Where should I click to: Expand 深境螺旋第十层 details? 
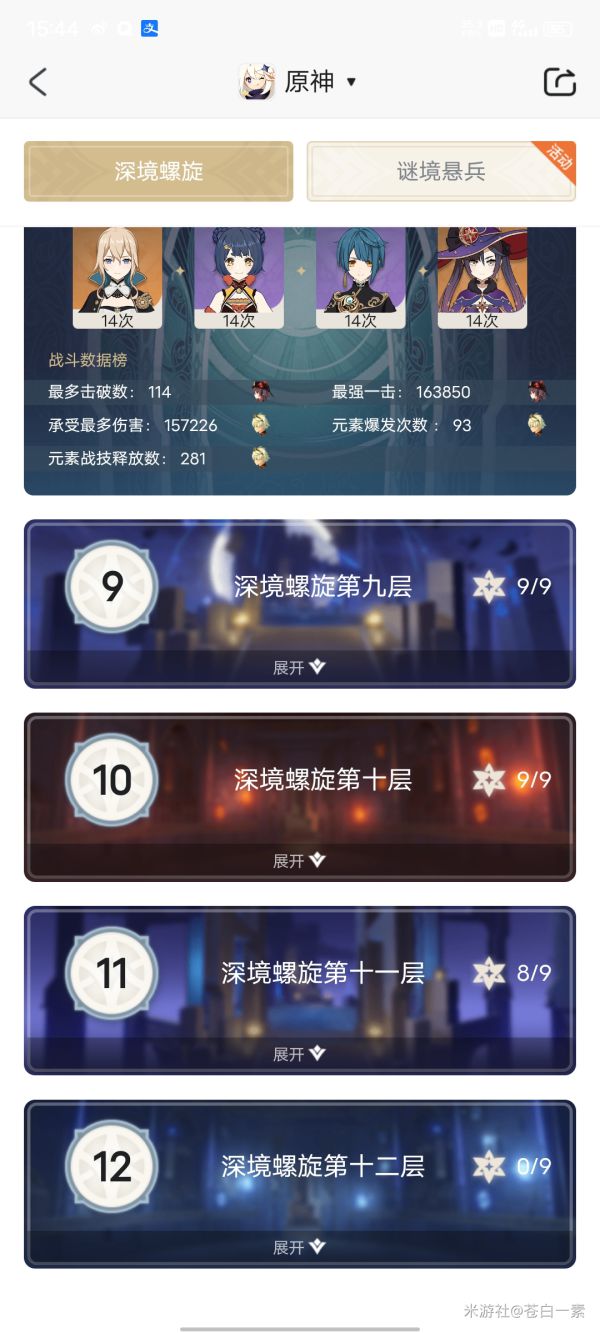click(299, 860)
